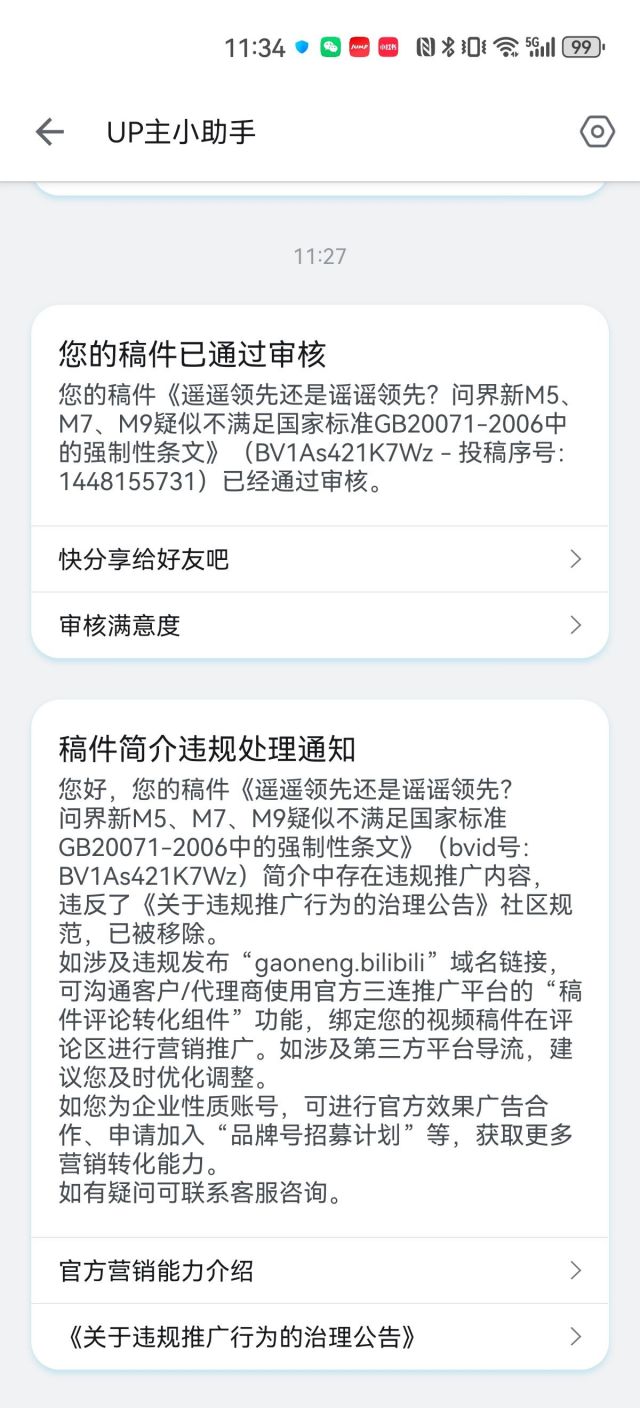This screenshot has width=640, height=1408.
Task: Open the 稿件简介违规处理通知 message card
Action: pyautogui.click(x=320, y=960)
